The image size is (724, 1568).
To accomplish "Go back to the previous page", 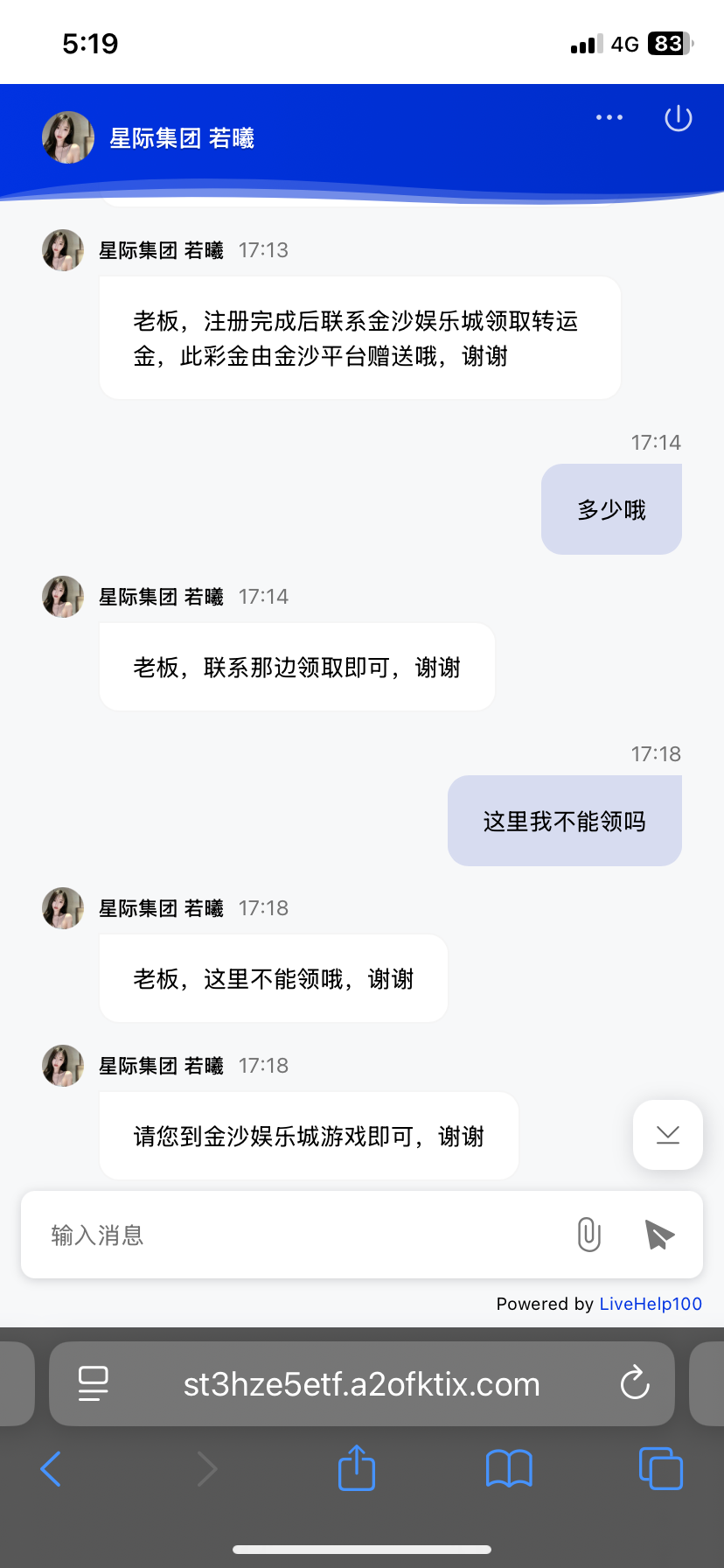I will tap(52, 1468).
